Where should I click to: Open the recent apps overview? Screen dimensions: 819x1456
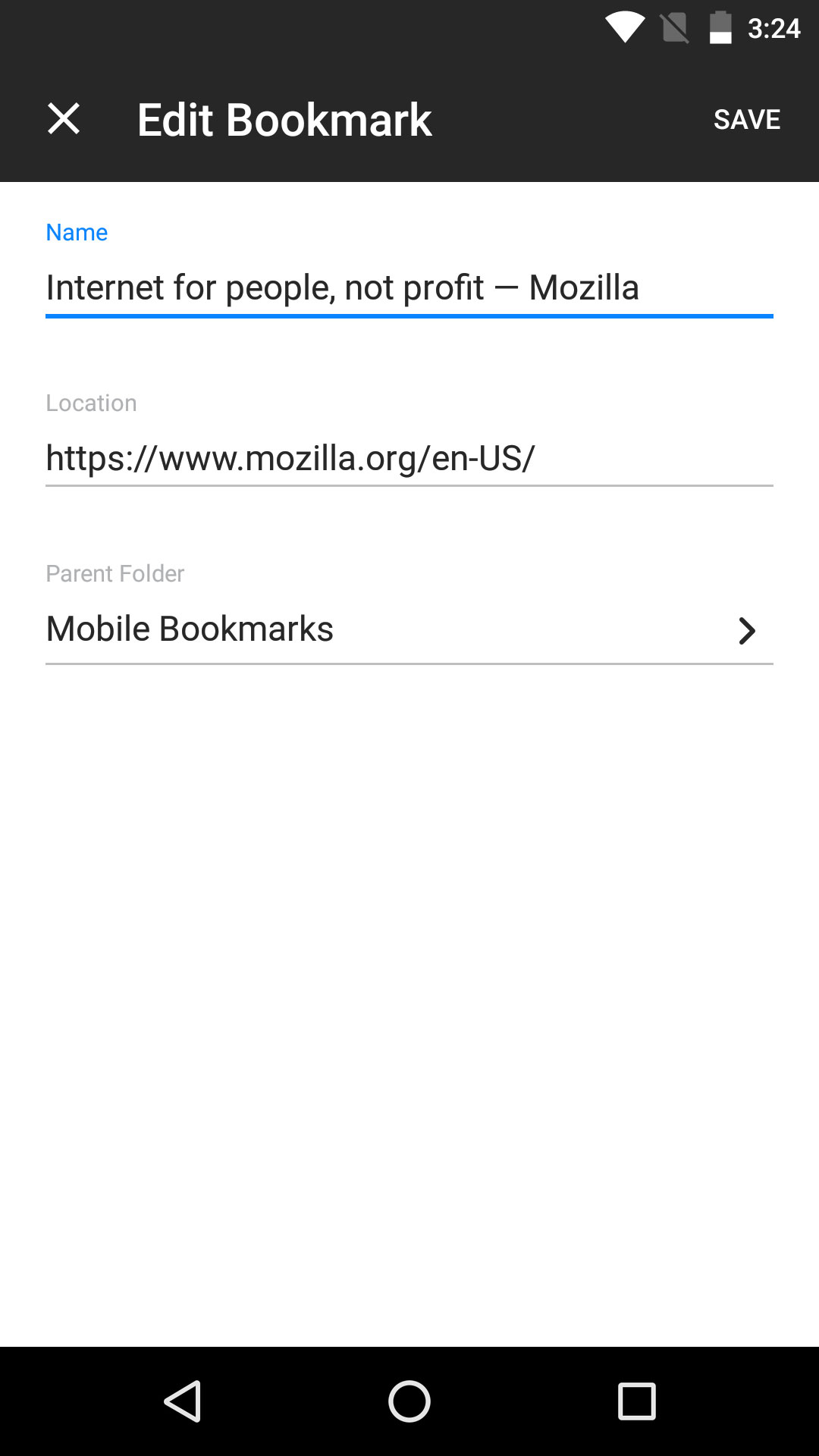(x=636, y=1401)
